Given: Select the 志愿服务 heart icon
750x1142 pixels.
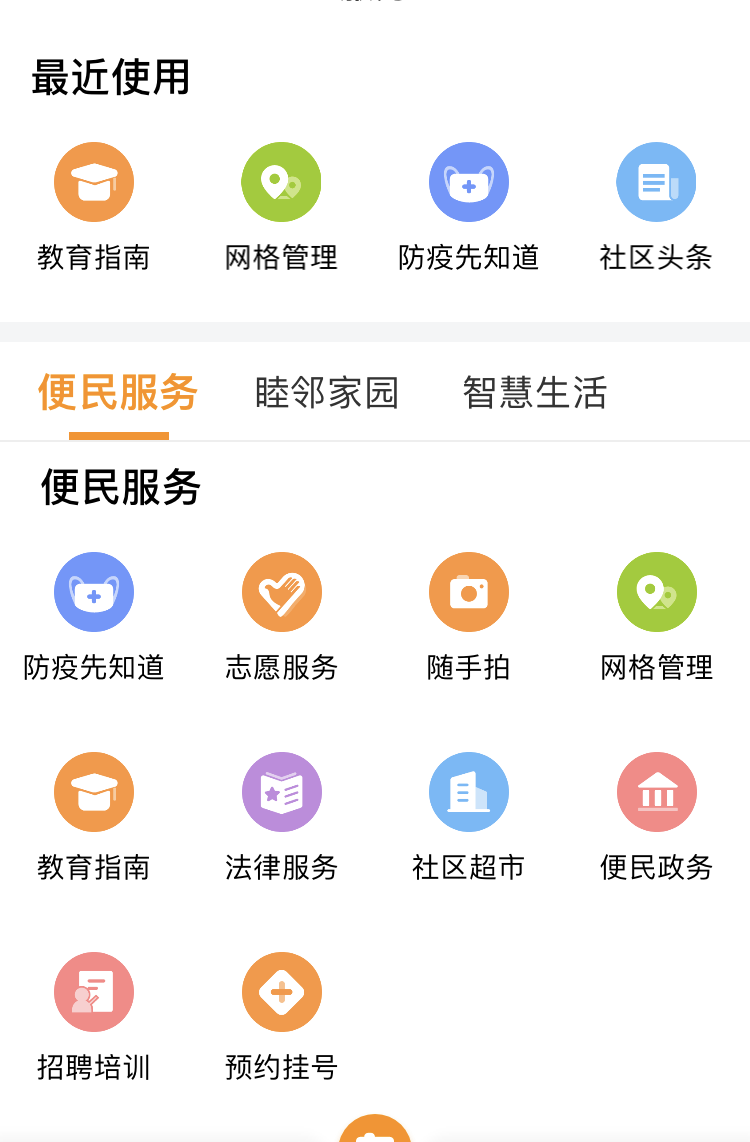Looking at the screenshot, I should pos(282,592).
